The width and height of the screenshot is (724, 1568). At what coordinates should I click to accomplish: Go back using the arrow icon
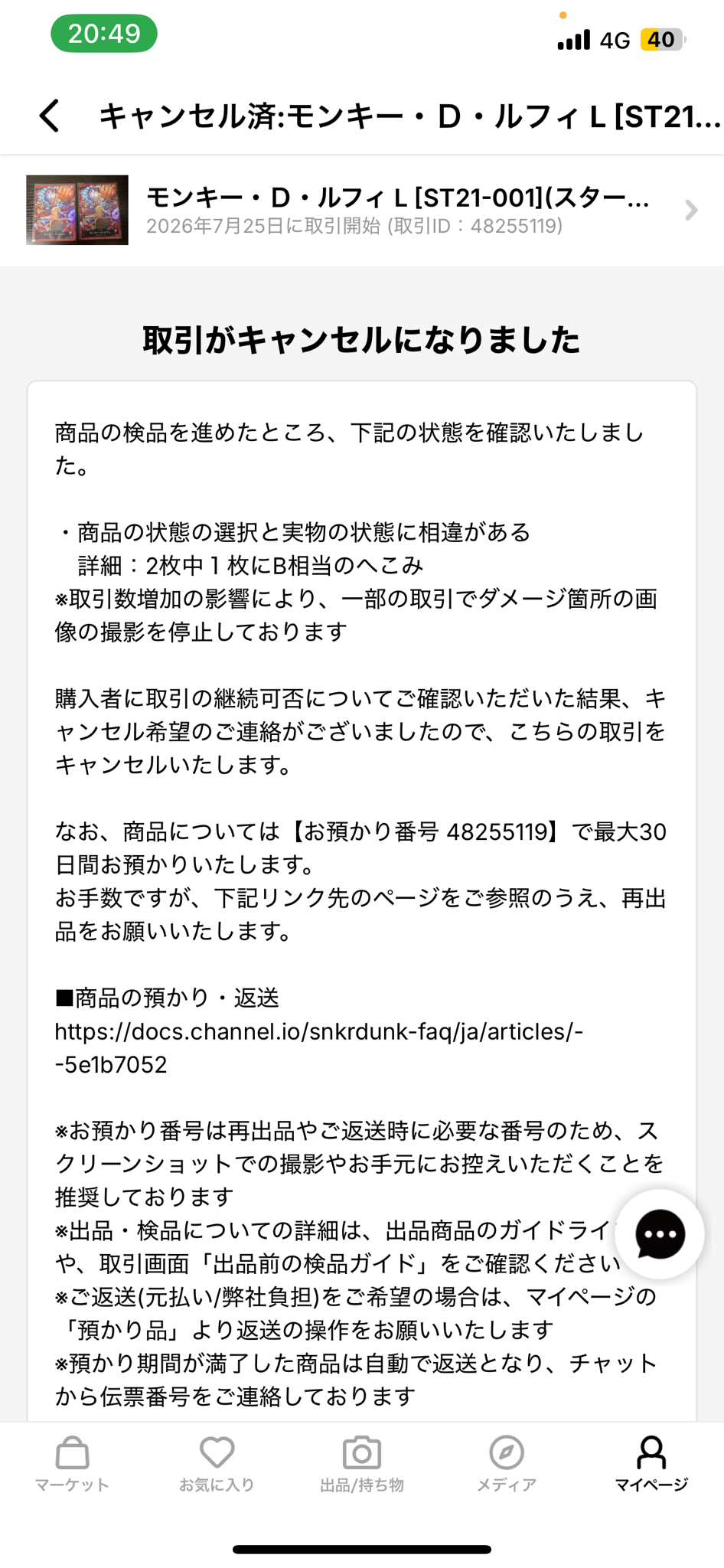(50, 116)
